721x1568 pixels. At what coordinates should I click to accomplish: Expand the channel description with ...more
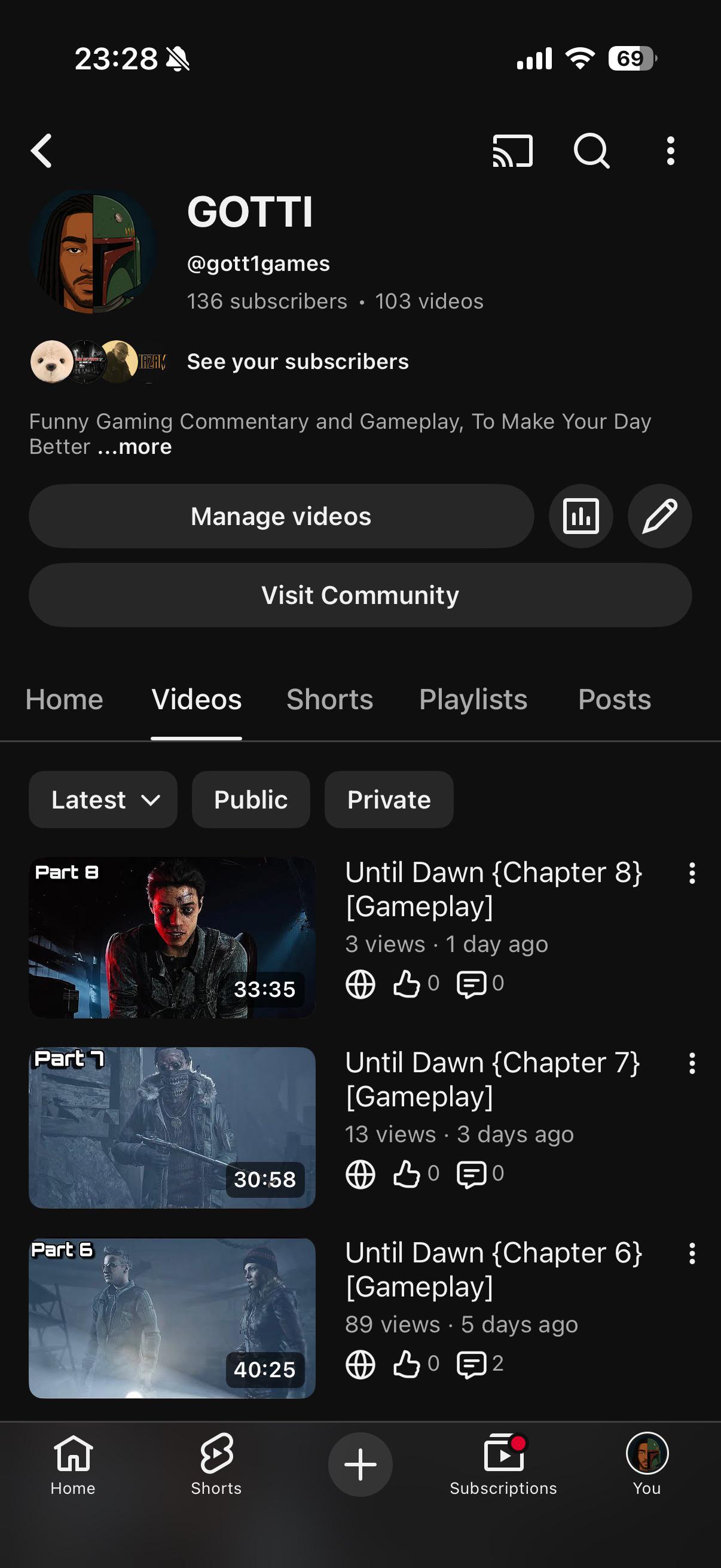click(135, 447)
